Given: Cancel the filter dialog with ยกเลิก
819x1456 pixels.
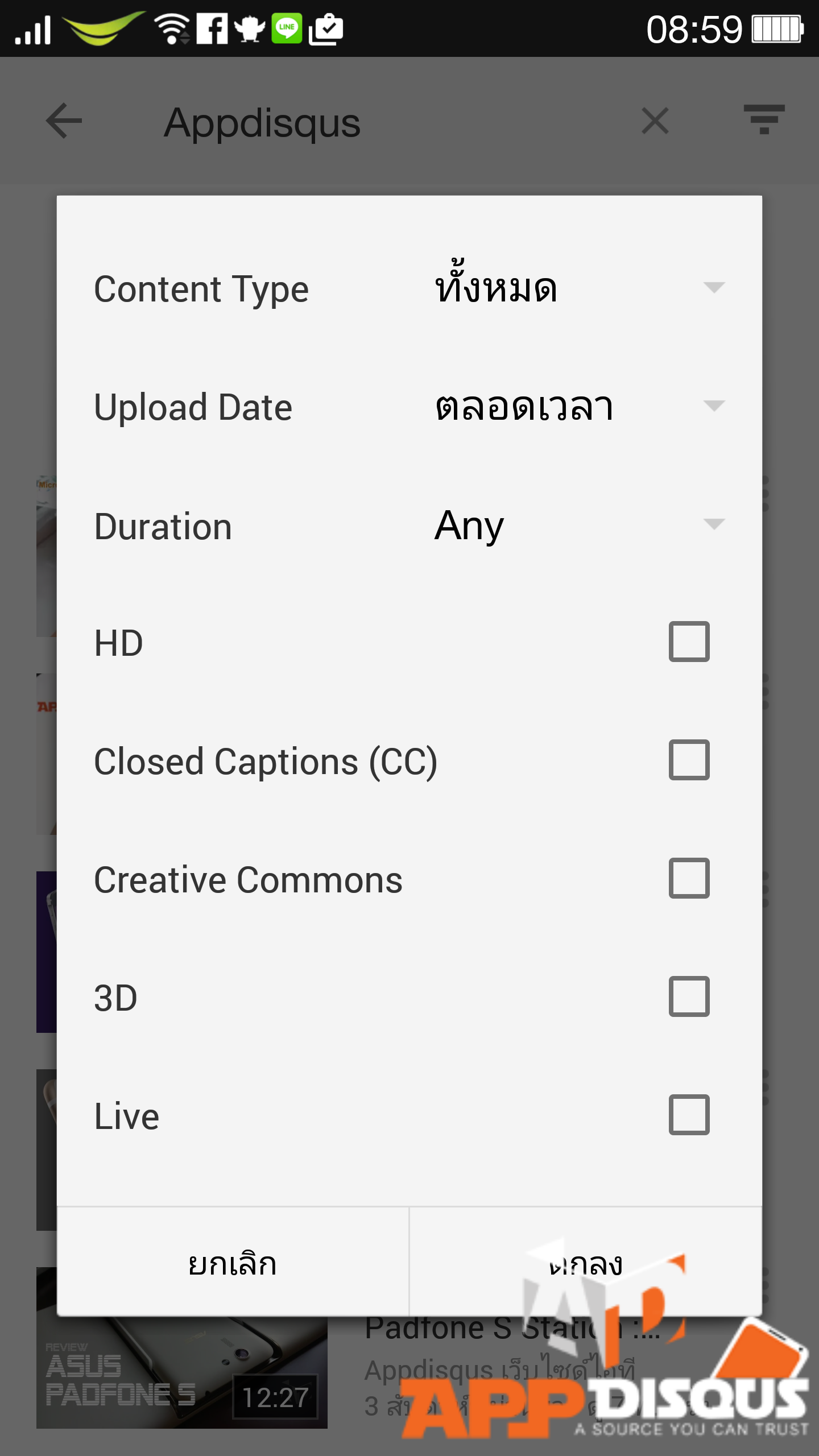Looking at the screenshot, I should [x=233, y=1262].
